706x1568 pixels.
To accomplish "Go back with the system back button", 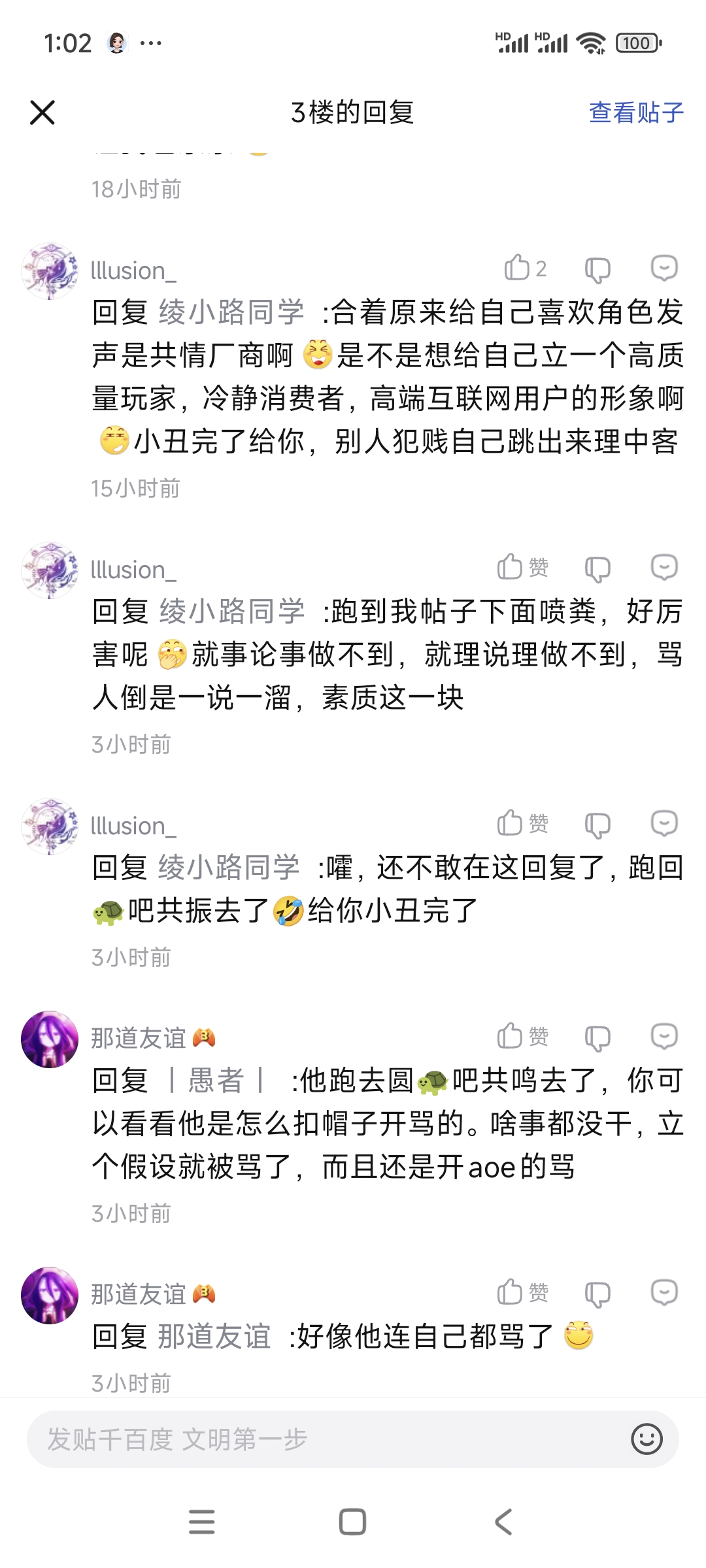I will 503,1522.
